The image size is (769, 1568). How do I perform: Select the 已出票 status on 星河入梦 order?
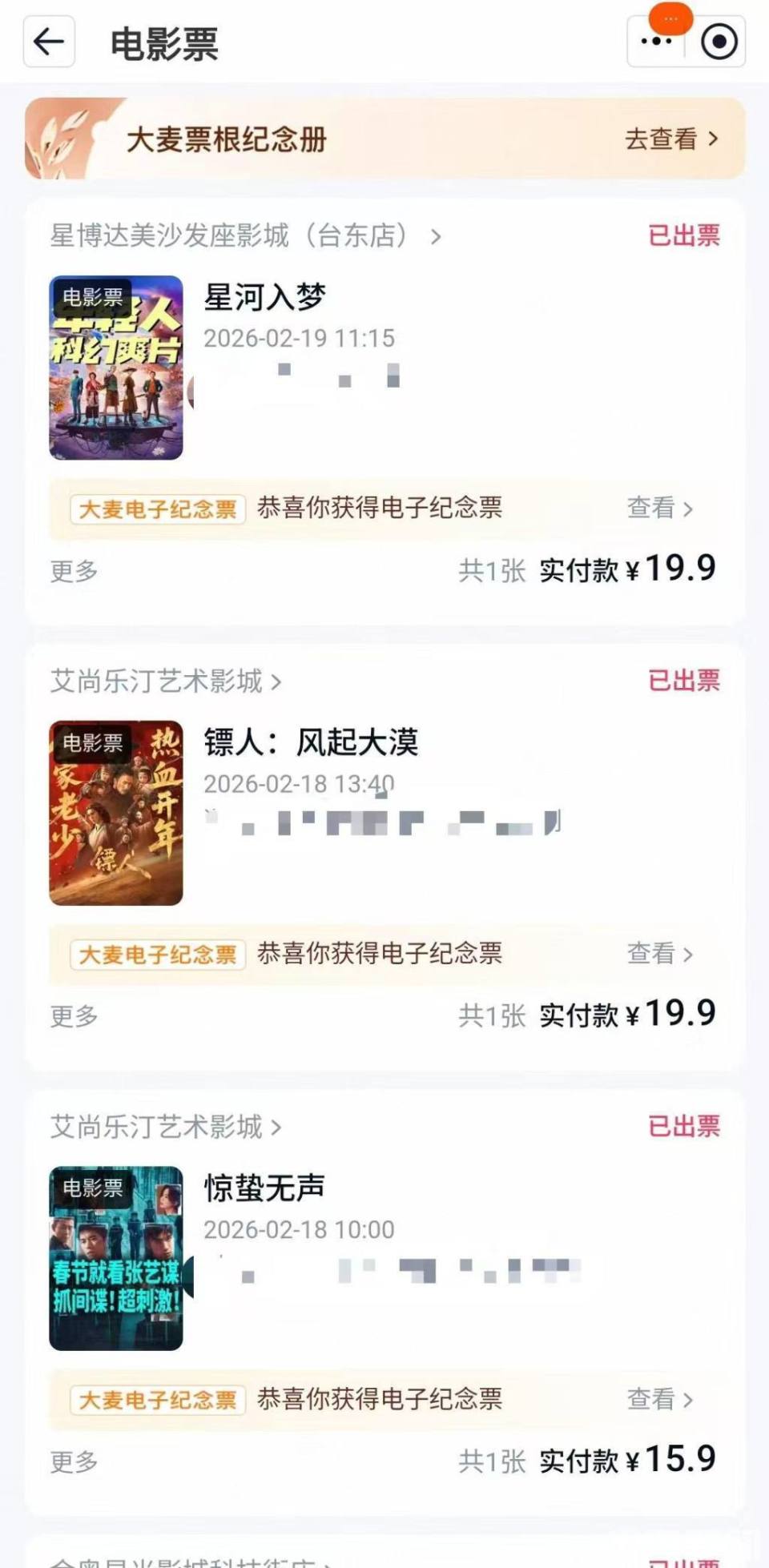pos(685,235)
